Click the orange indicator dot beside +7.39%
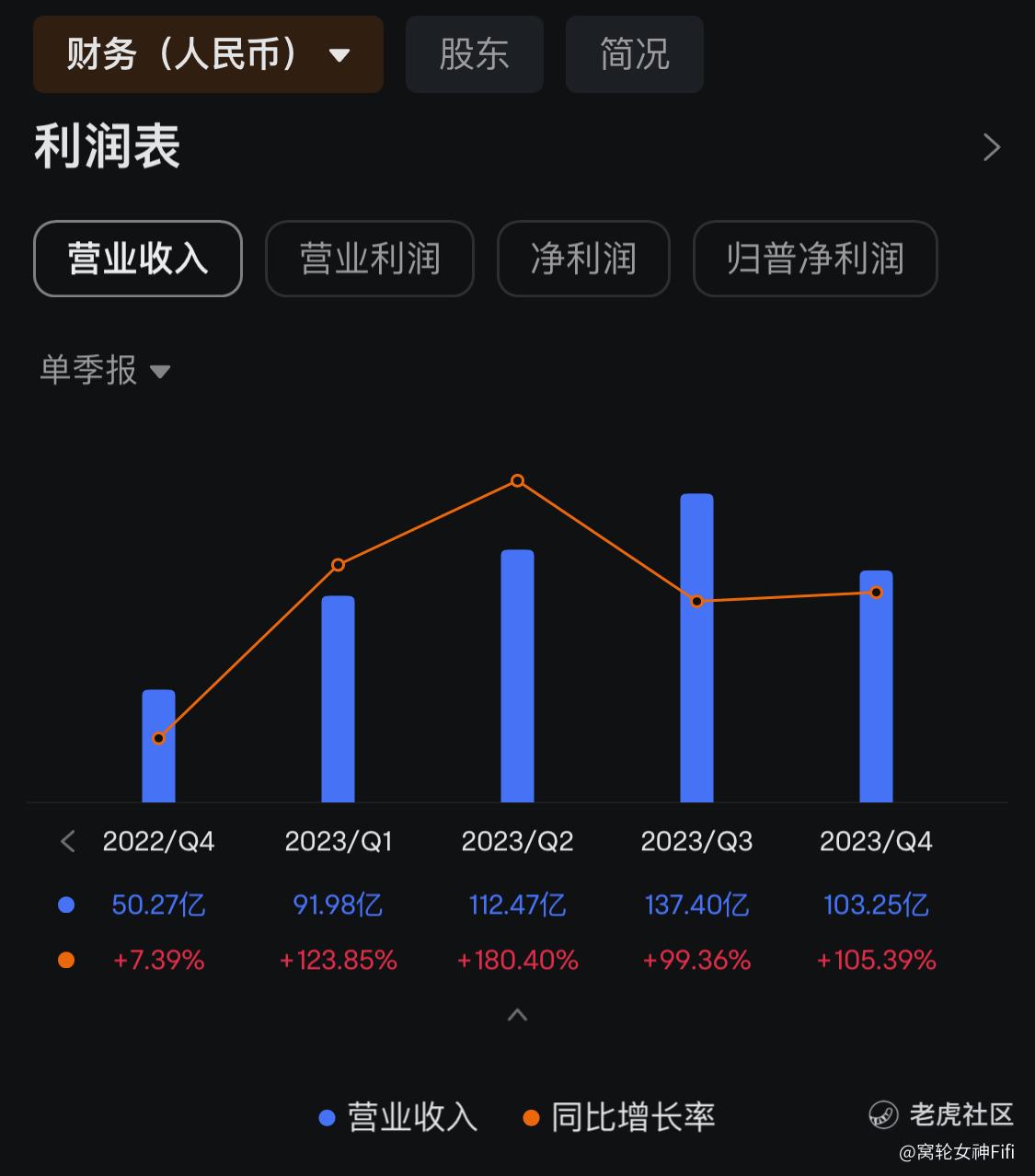This screenshot has width=1035, height=1176. tap(64, 960)
